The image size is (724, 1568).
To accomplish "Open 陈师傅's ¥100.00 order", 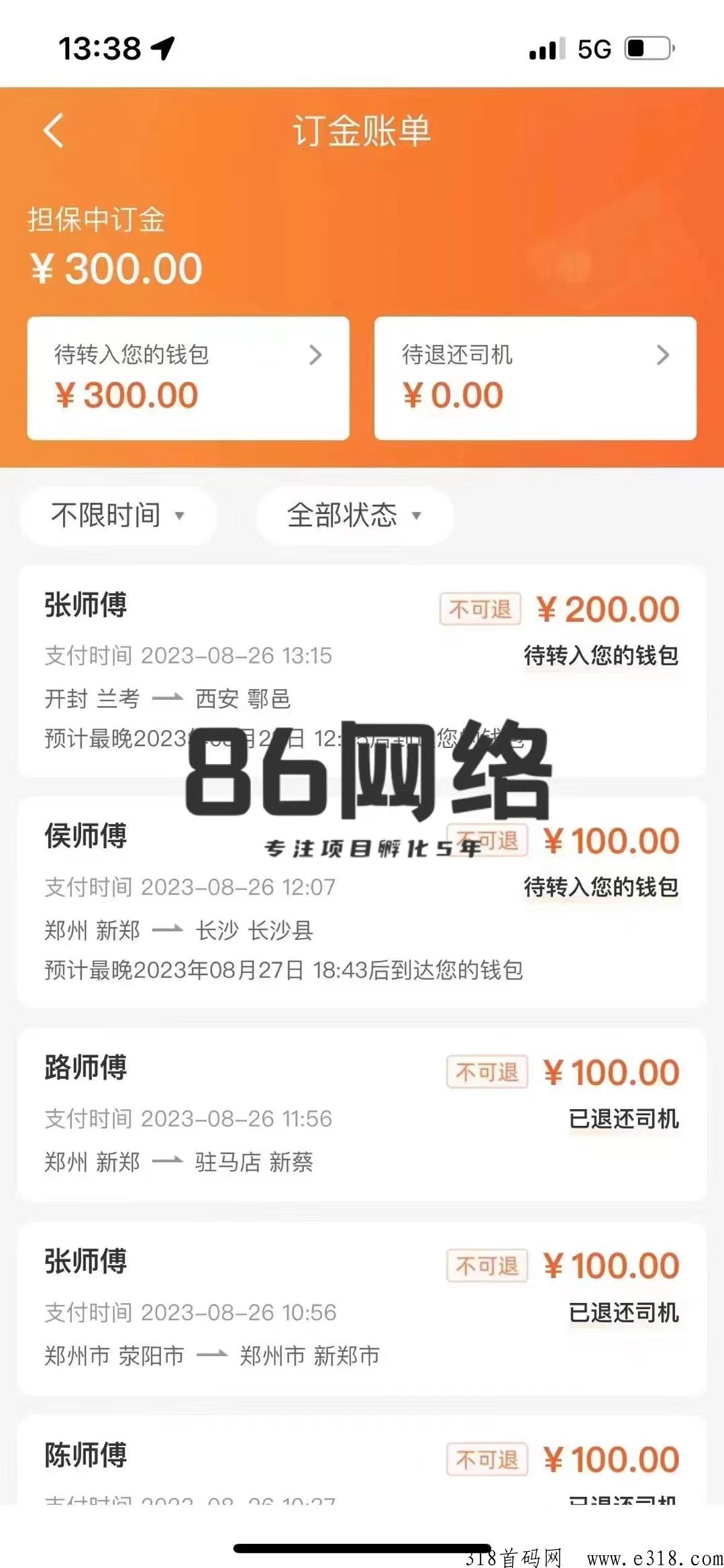I will (362, 1464).
